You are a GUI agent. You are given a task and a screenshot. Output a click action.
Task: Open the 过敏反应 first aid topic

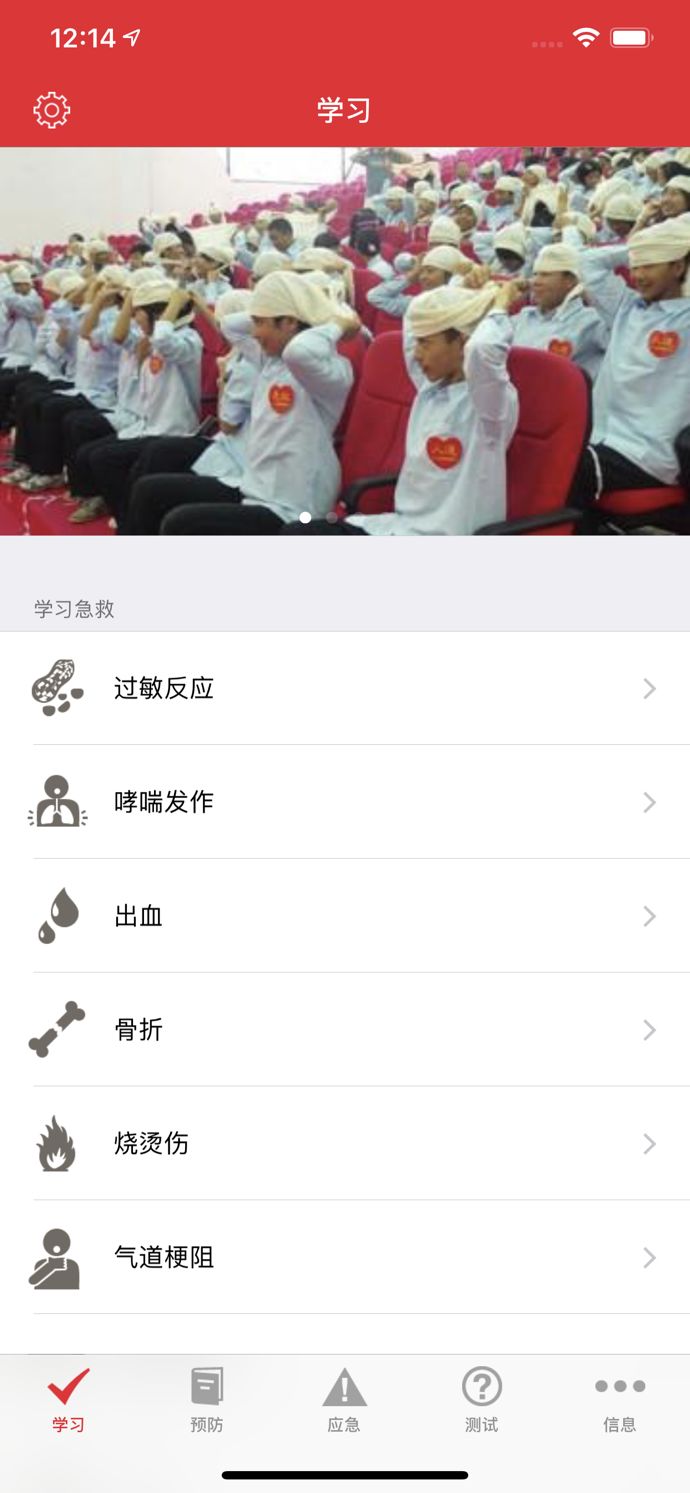(345, 688)
